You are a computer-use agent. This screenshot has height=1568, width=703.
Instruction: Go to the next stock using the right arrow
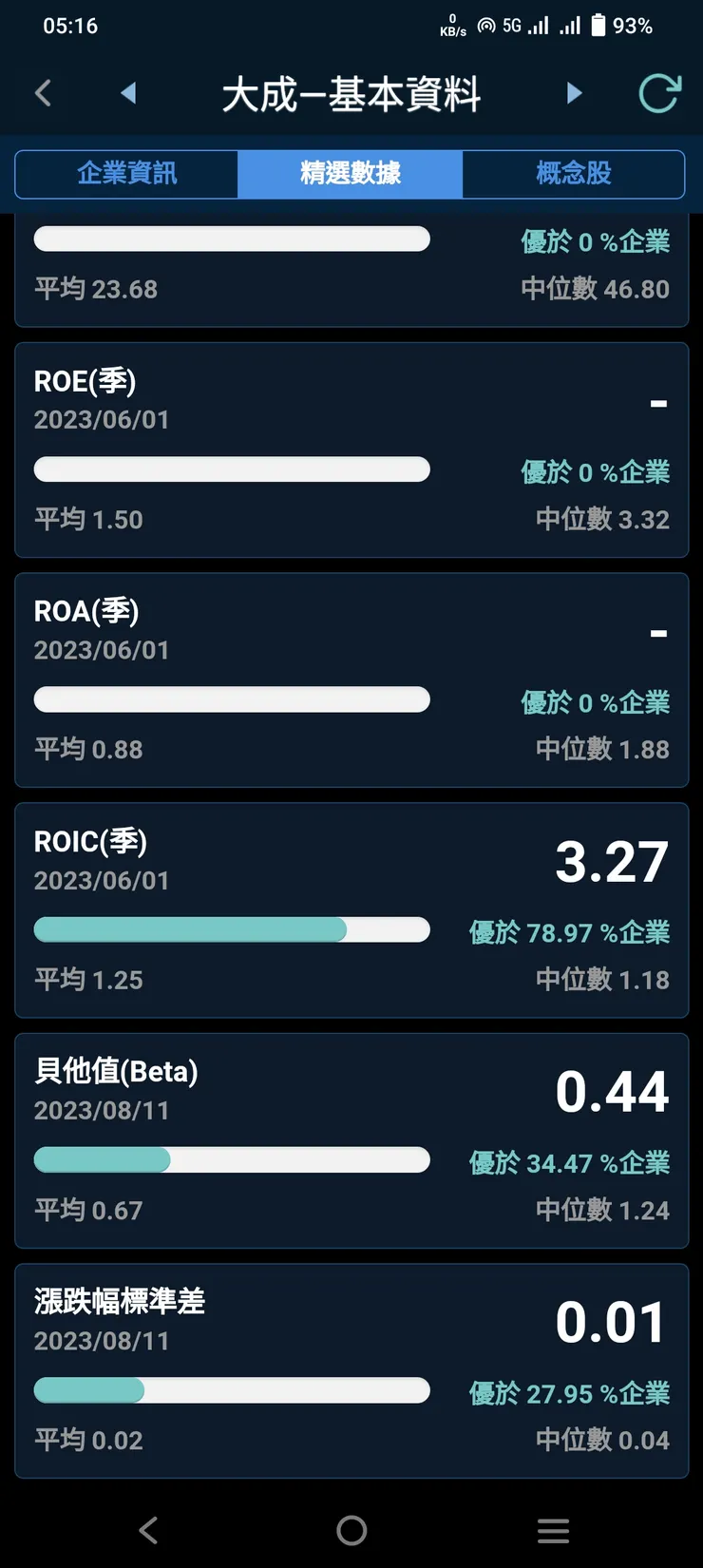tap(574, 92)
